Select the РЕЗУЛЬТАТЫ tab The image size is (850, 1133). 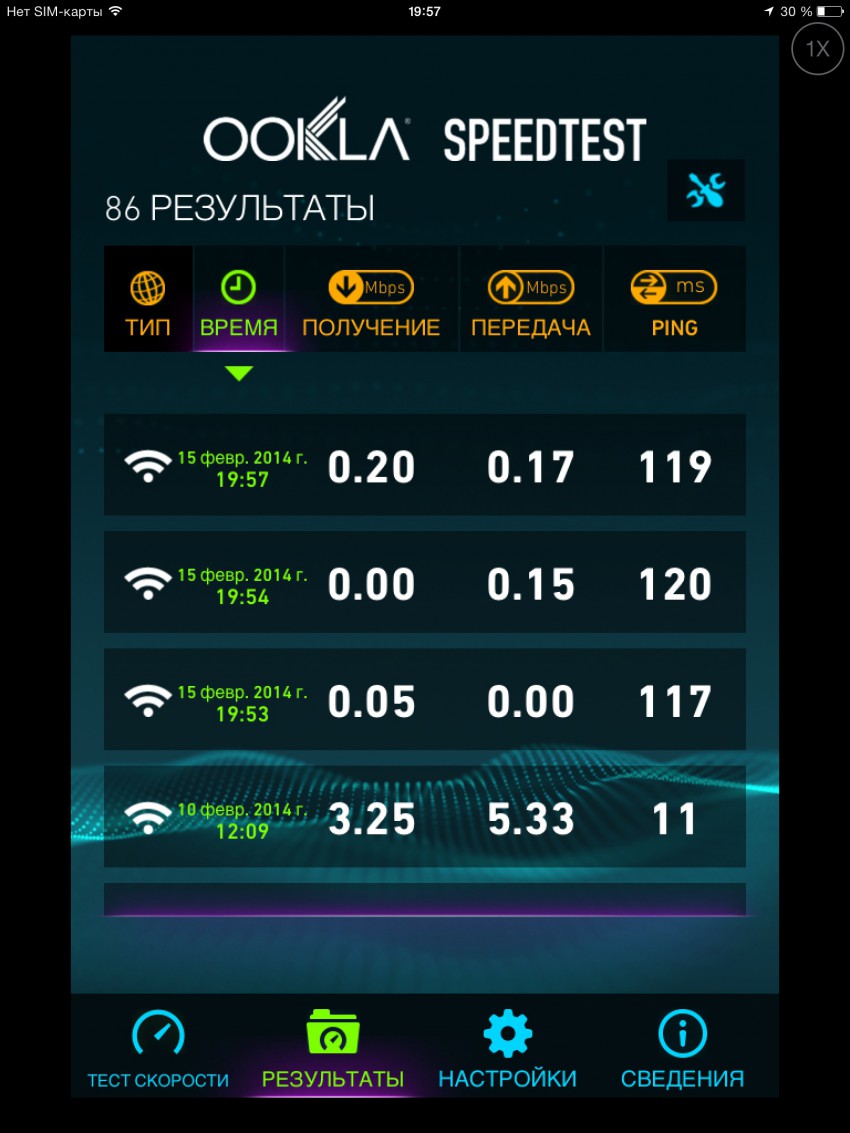[333, 1051]
